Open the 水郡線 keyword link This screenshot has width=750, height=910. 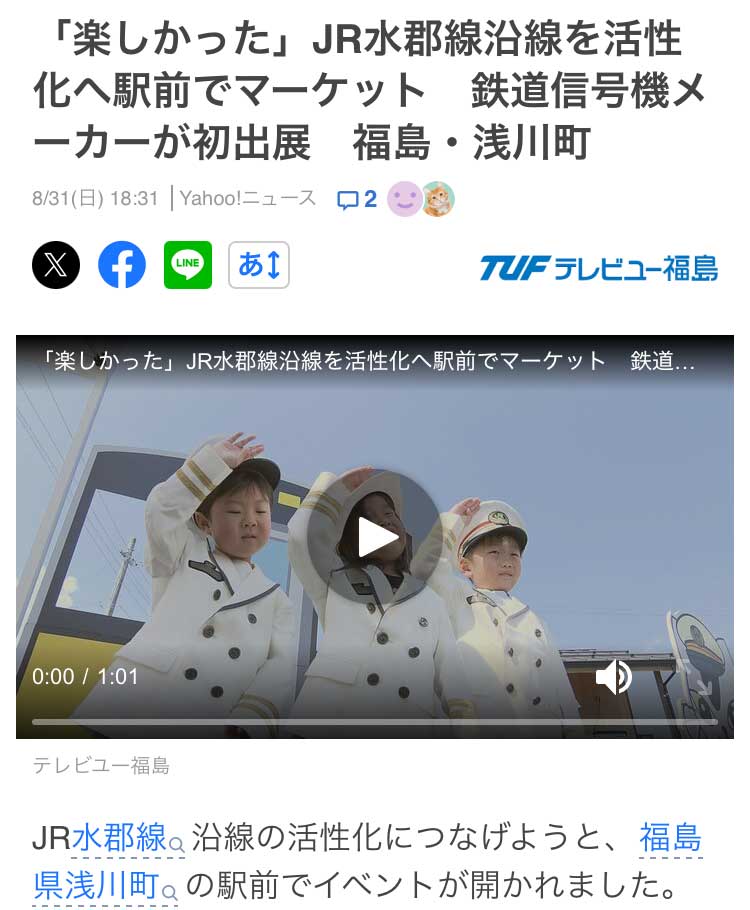[120, 837]
